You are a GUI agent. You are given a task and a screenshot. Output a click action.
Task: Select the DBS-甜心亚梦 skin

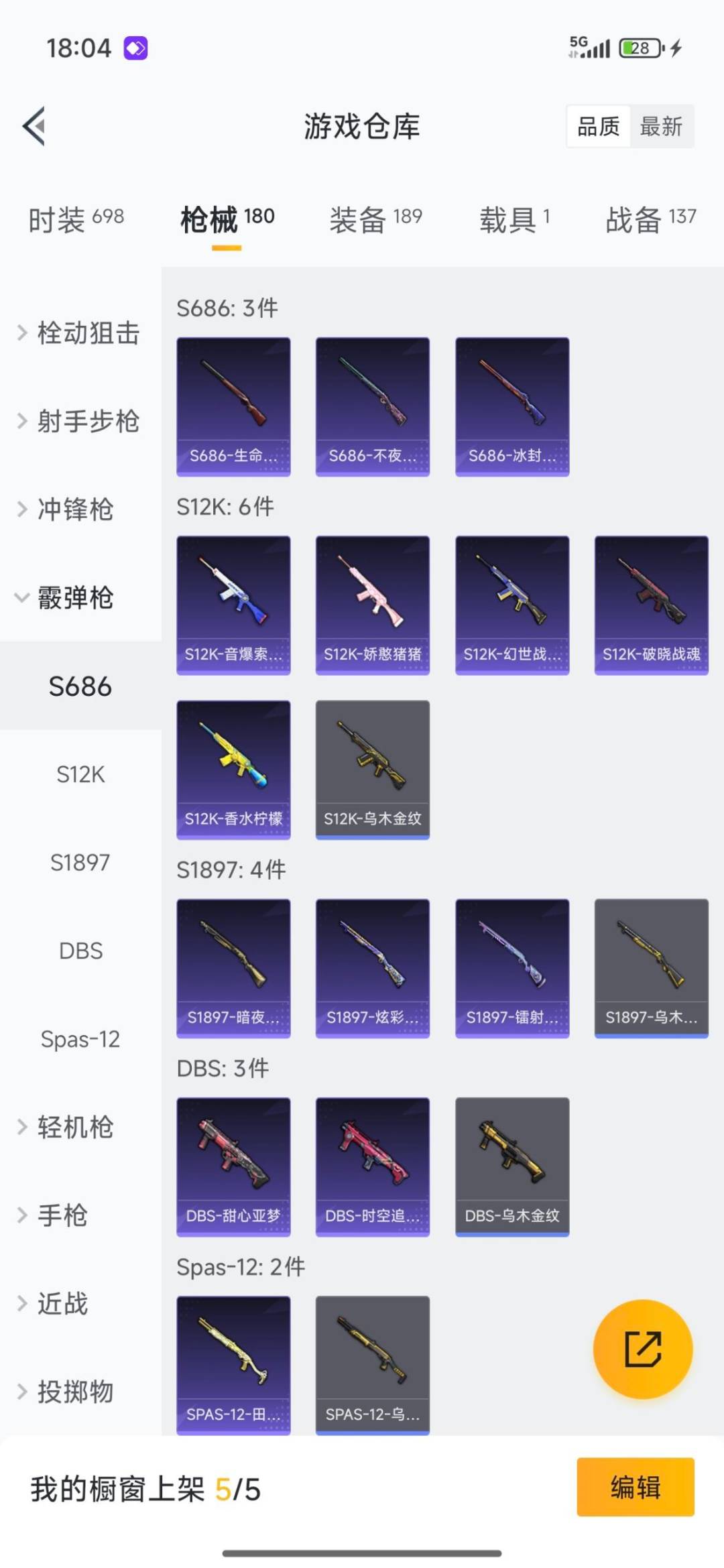[233, 1166]
